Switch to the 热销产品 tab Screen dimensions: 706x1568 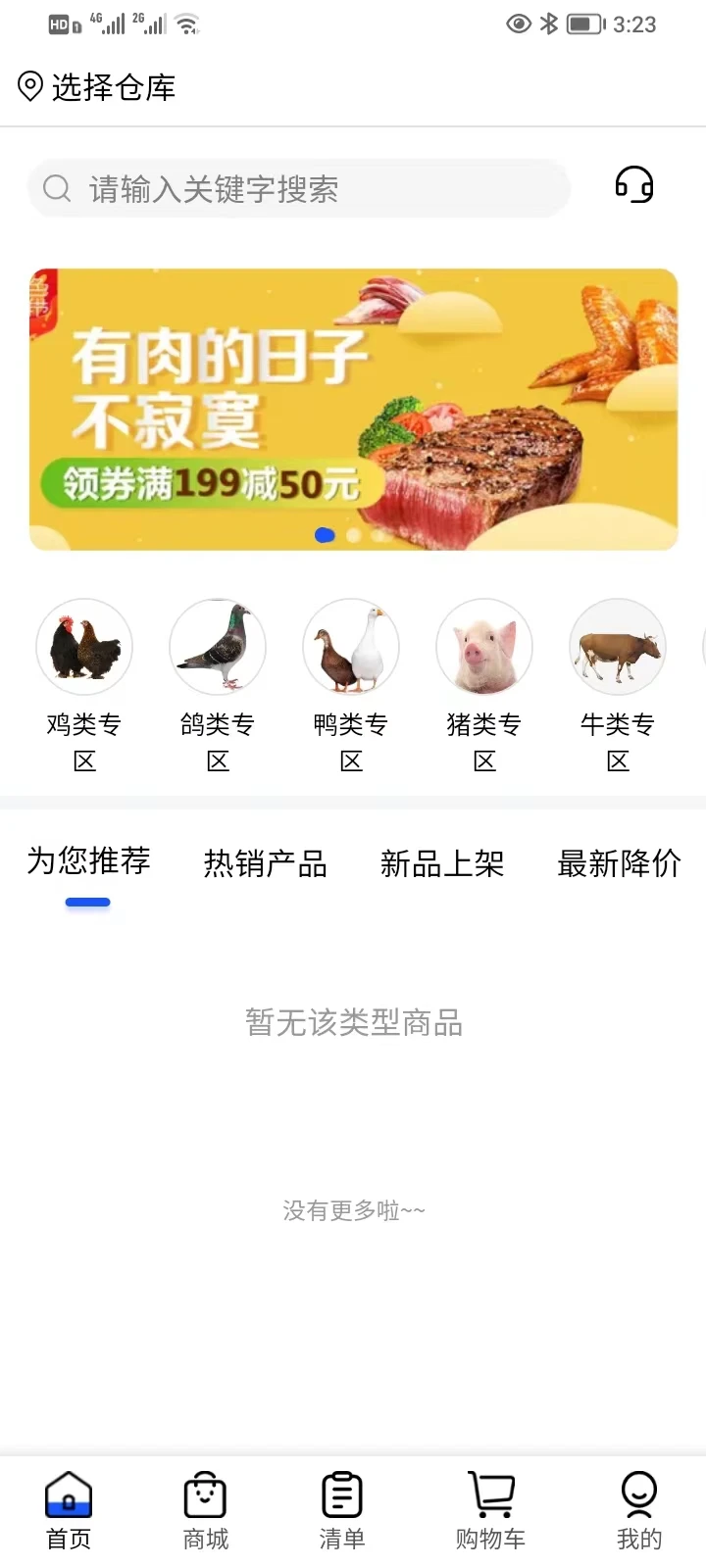pyautogui.click(x=265, y=863)
